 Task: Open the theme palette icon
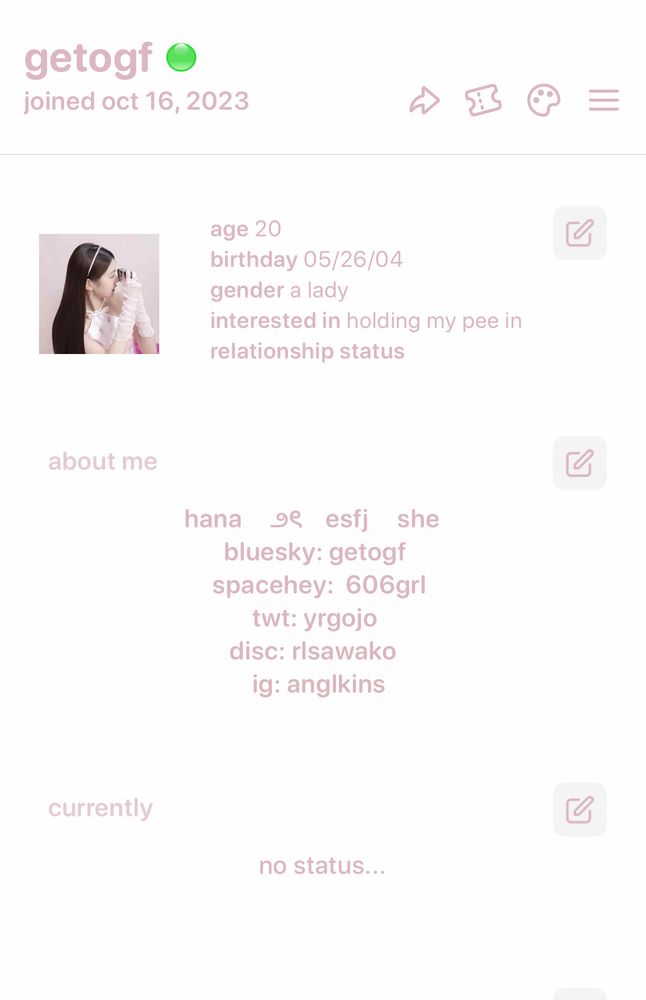click(x=543, y=101)
